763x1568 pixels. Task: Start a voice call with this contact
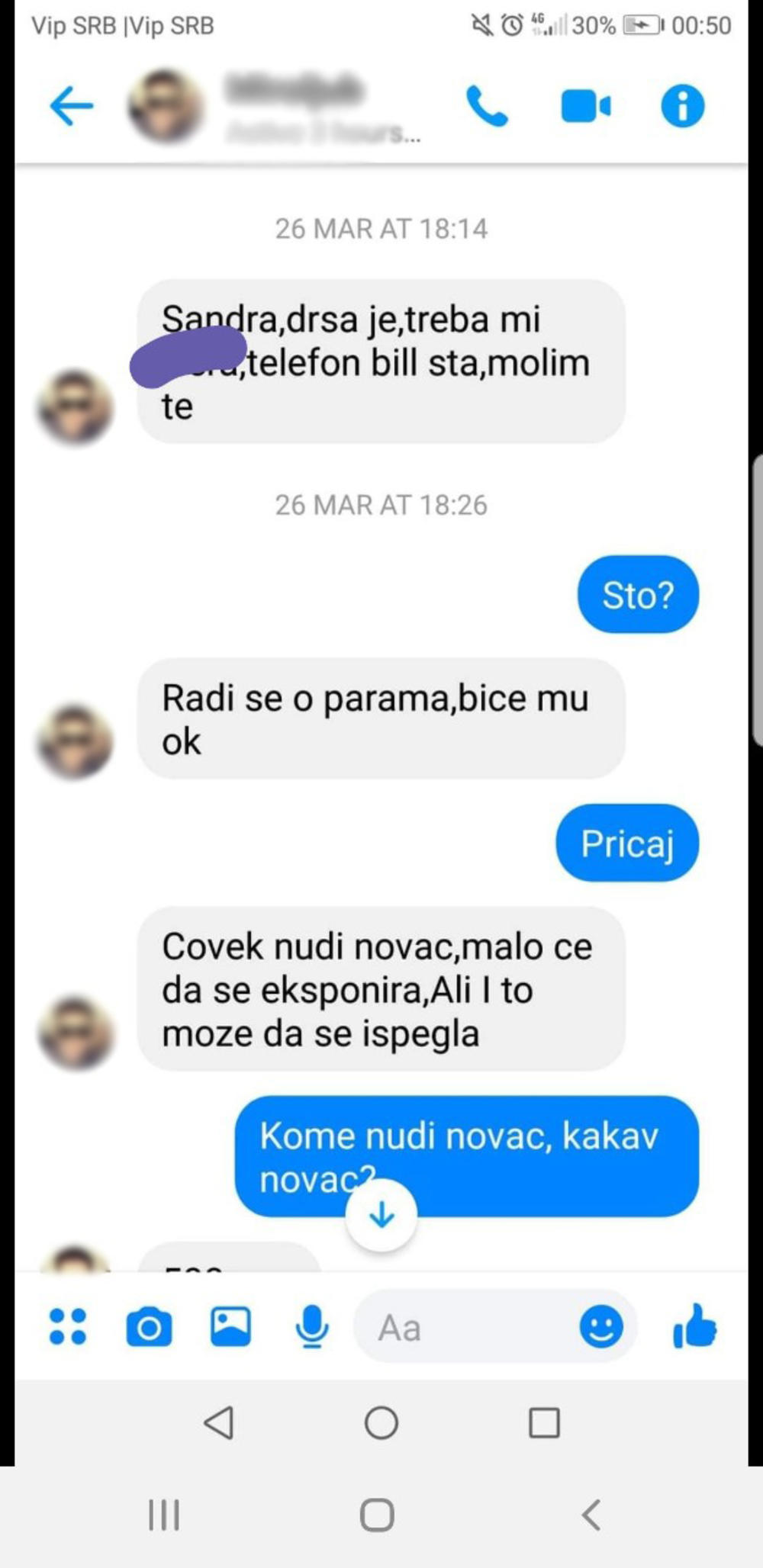(487, 106)
